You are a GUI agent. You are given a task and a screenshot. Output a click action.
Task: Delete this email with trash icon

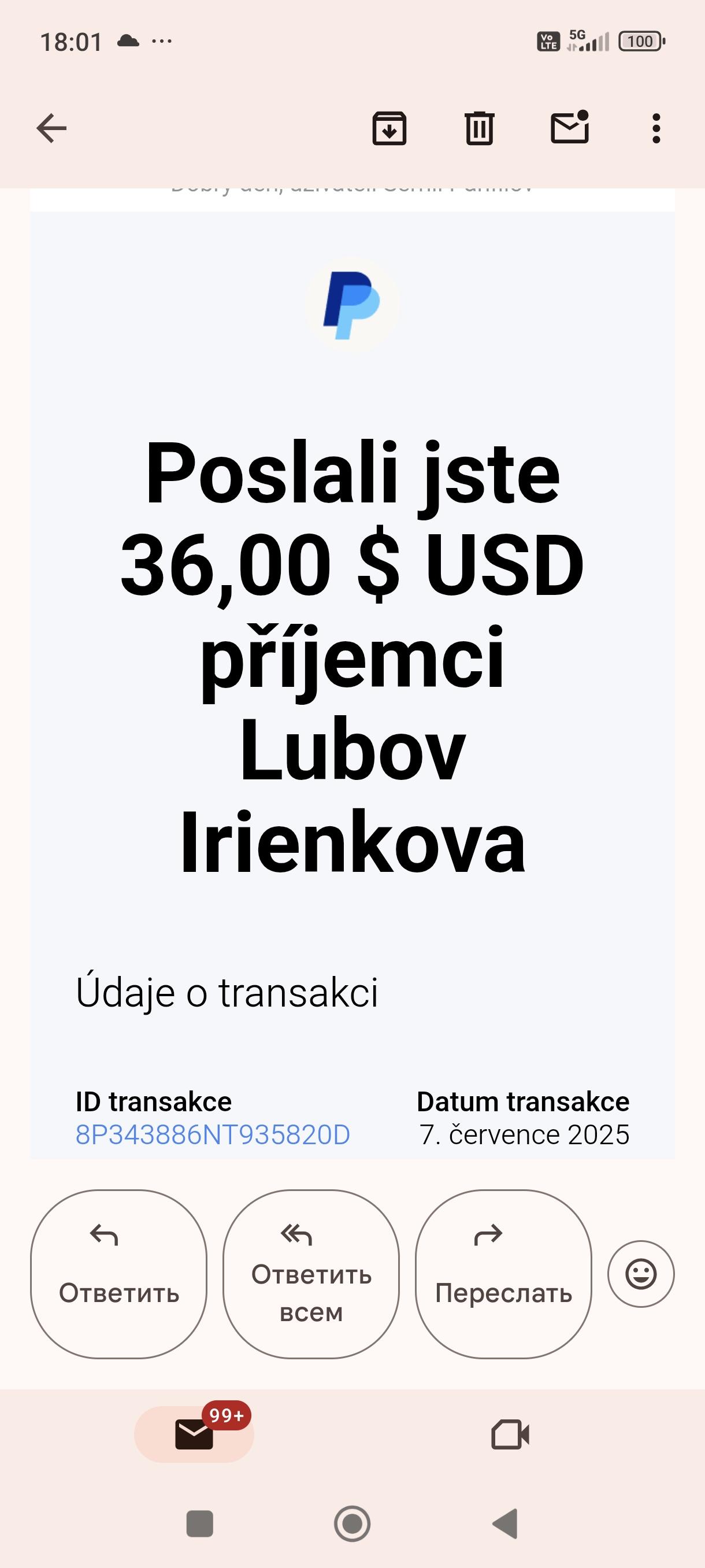pos(479,128)
